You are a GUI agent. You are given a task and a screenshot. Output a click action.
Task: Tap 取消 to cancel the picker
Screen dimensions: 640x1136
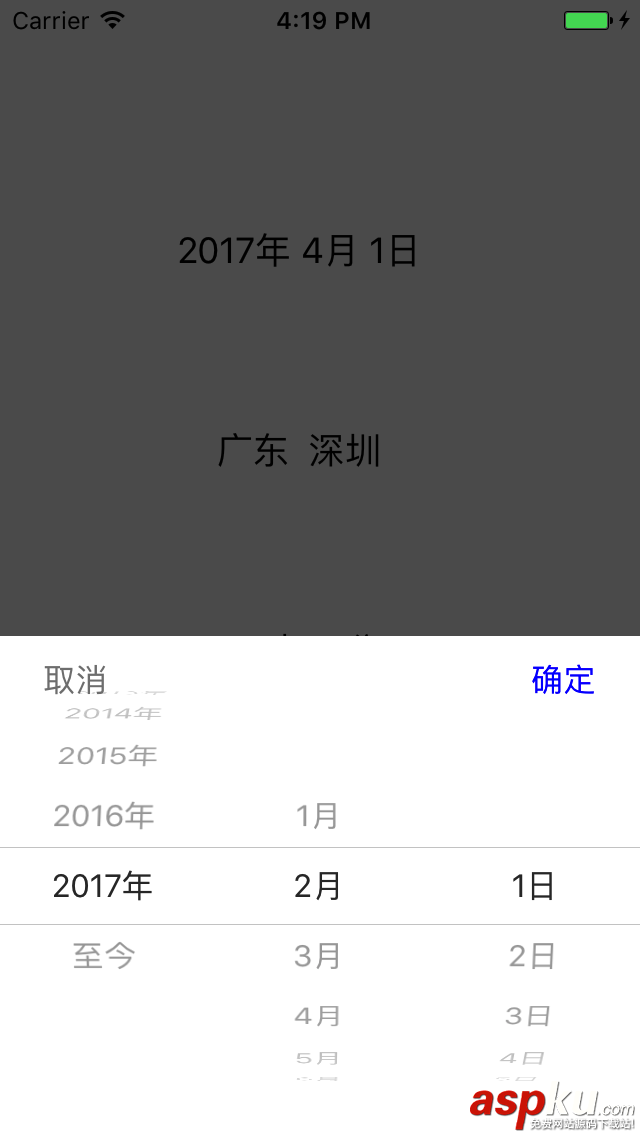click(x=75, y=680)
